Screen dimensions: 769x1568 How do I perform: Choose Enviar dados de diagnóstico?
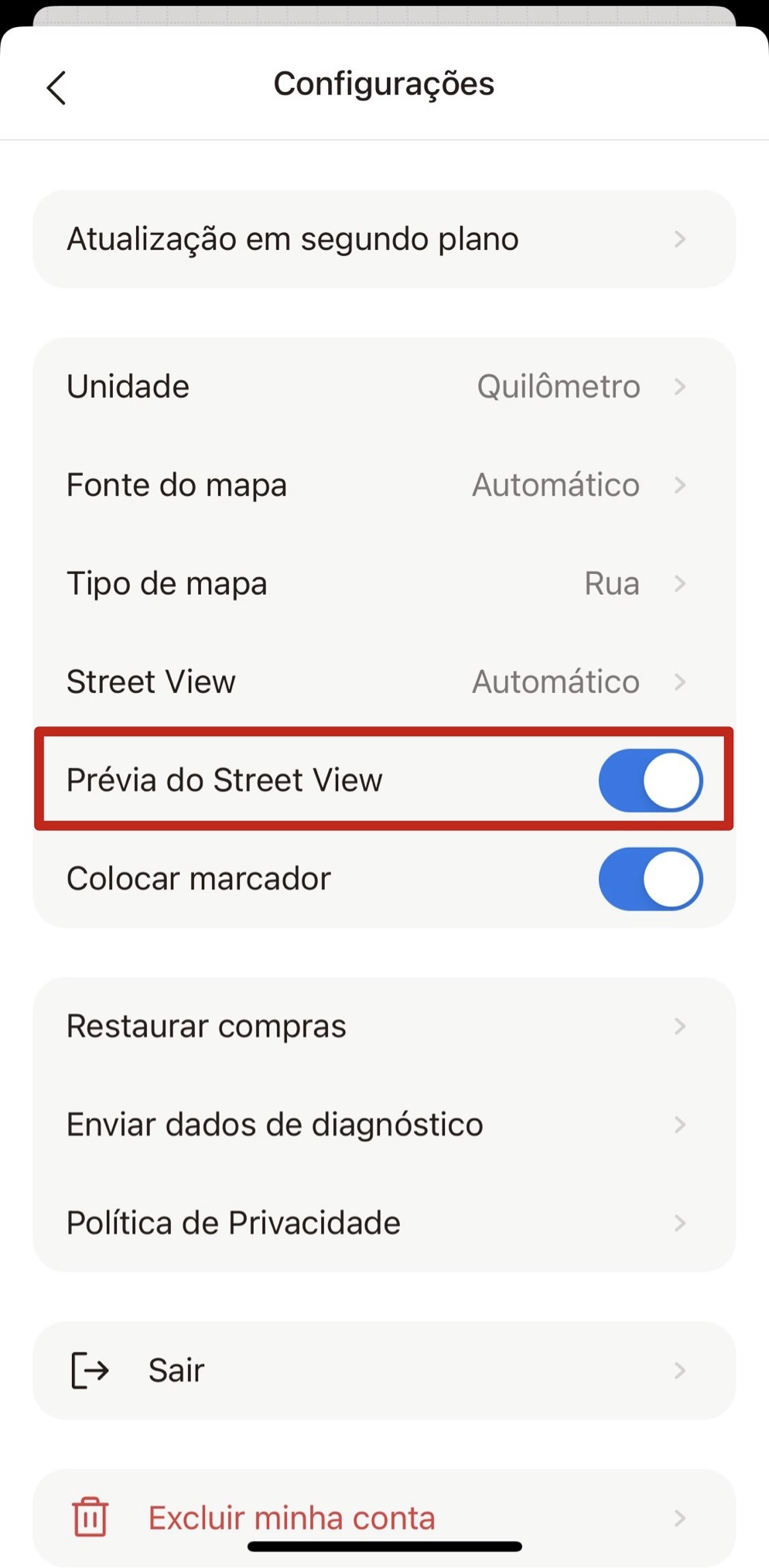(x=384, y=1125)
